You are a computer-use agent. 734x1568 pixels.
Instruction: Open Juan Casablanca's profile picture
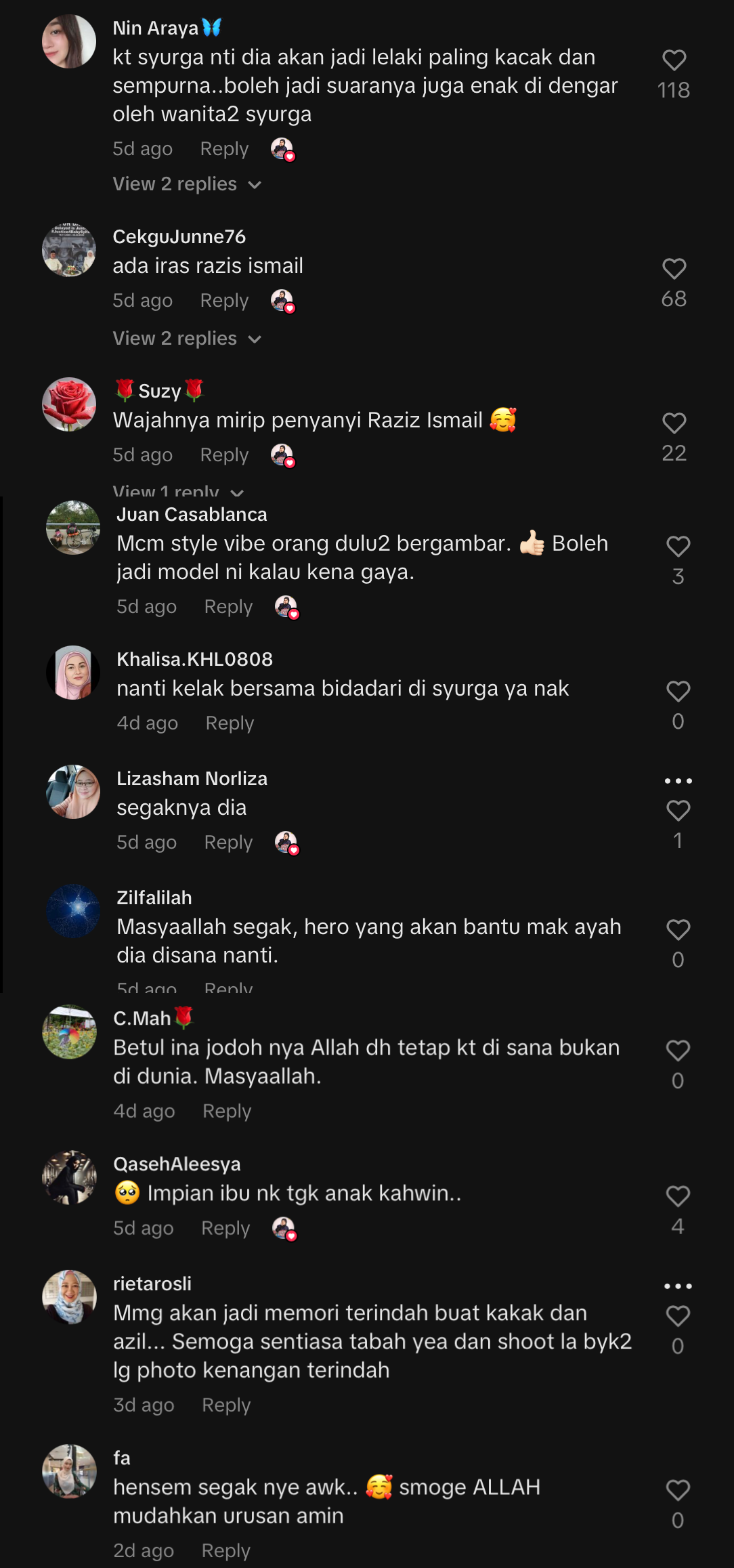coord(72,528)
